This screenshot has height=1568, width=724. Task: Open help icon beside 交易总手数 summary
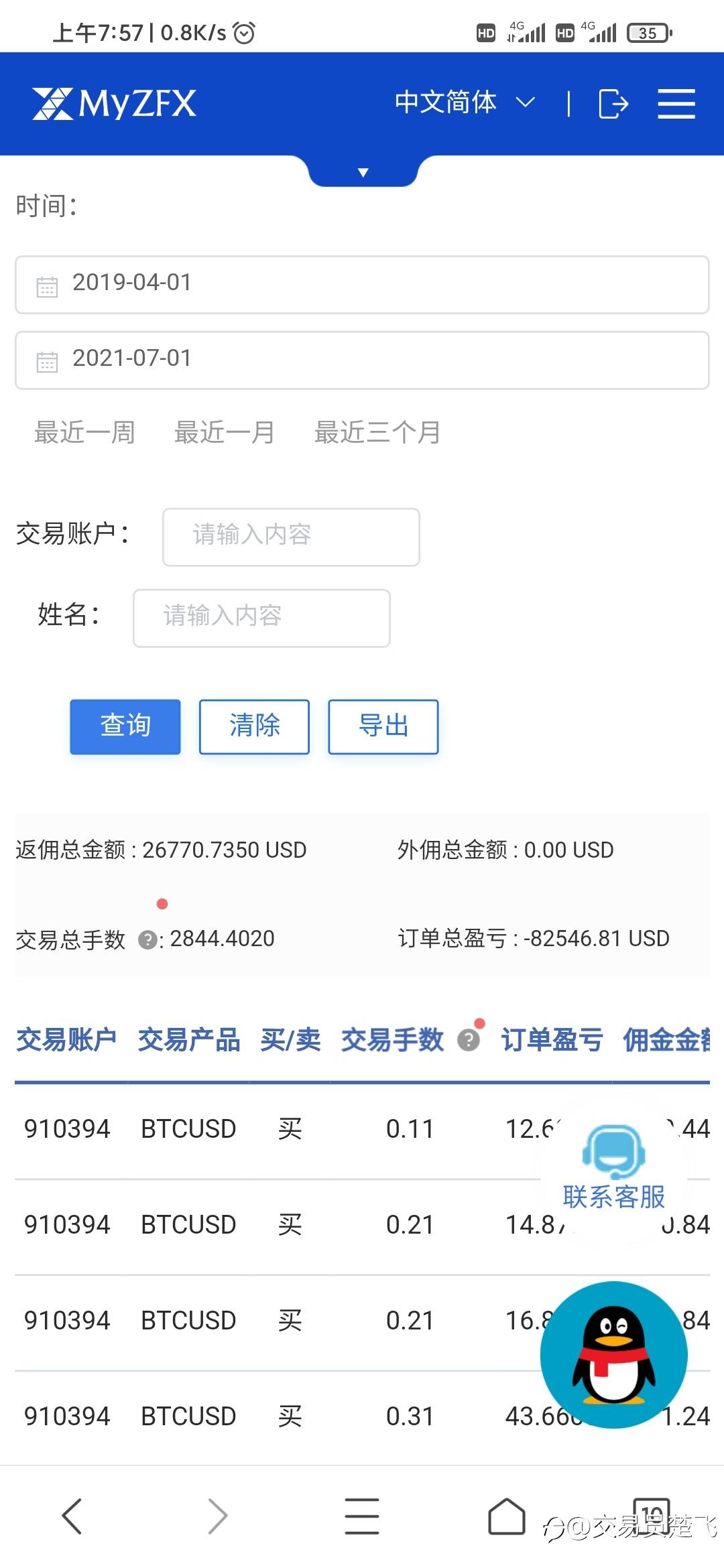click(147, 939)
